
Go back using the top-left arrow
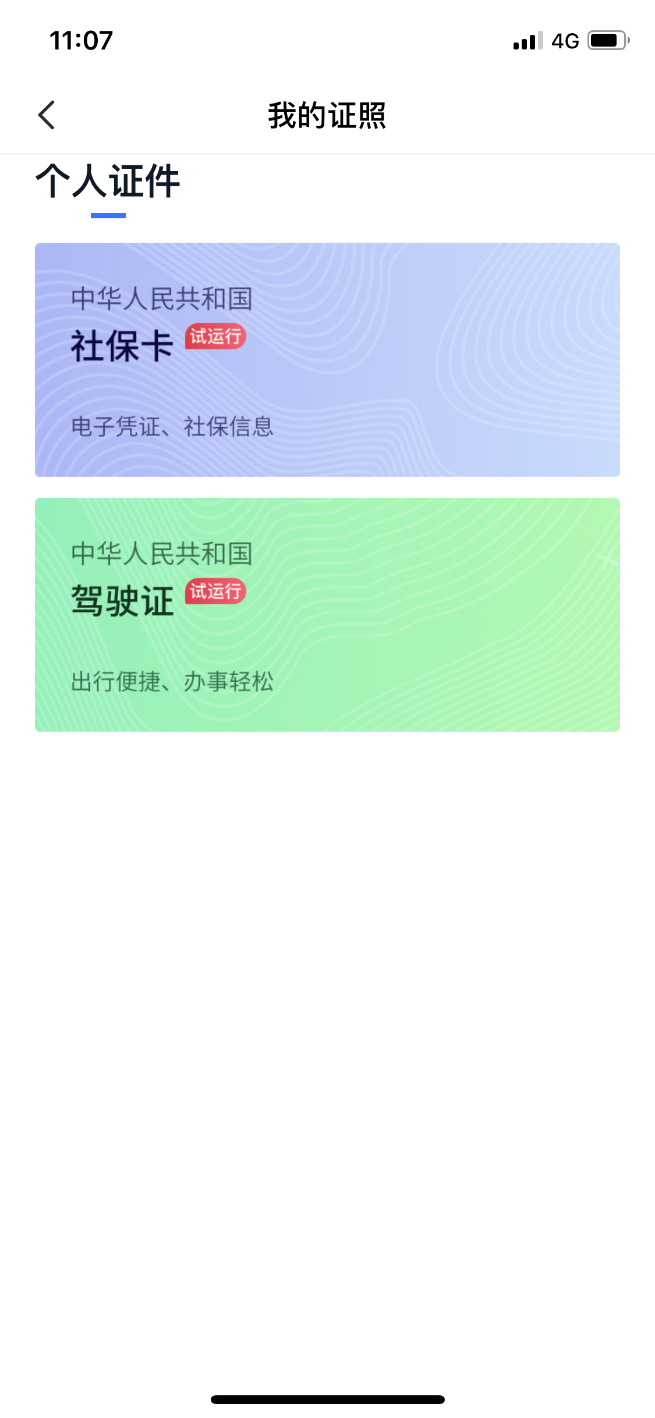[46, 115]
